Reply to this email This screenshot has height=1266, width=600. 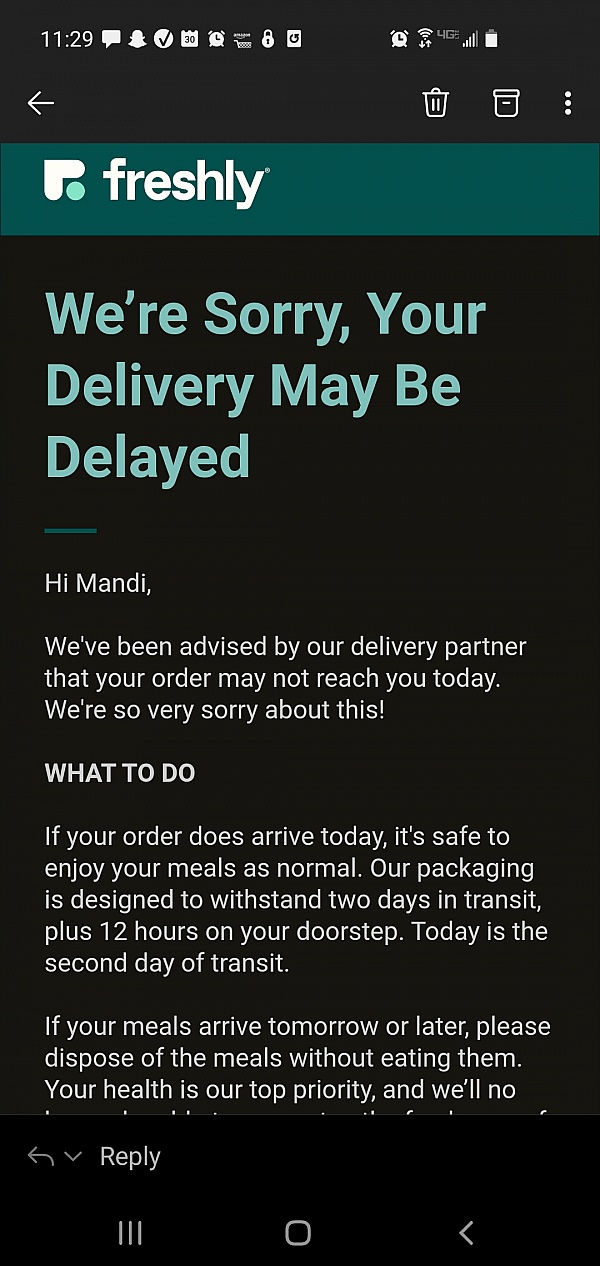[x=130, y=1157]
